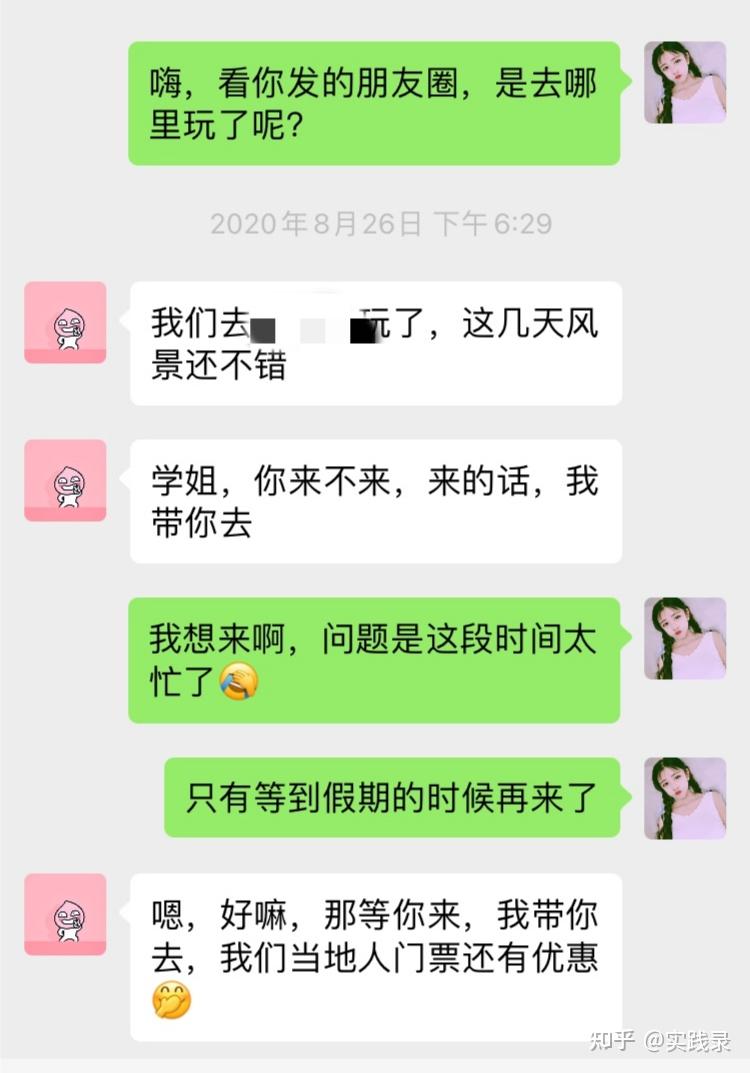Open the pink avatar beside 嗯，好嘛 message

point(65,914)
